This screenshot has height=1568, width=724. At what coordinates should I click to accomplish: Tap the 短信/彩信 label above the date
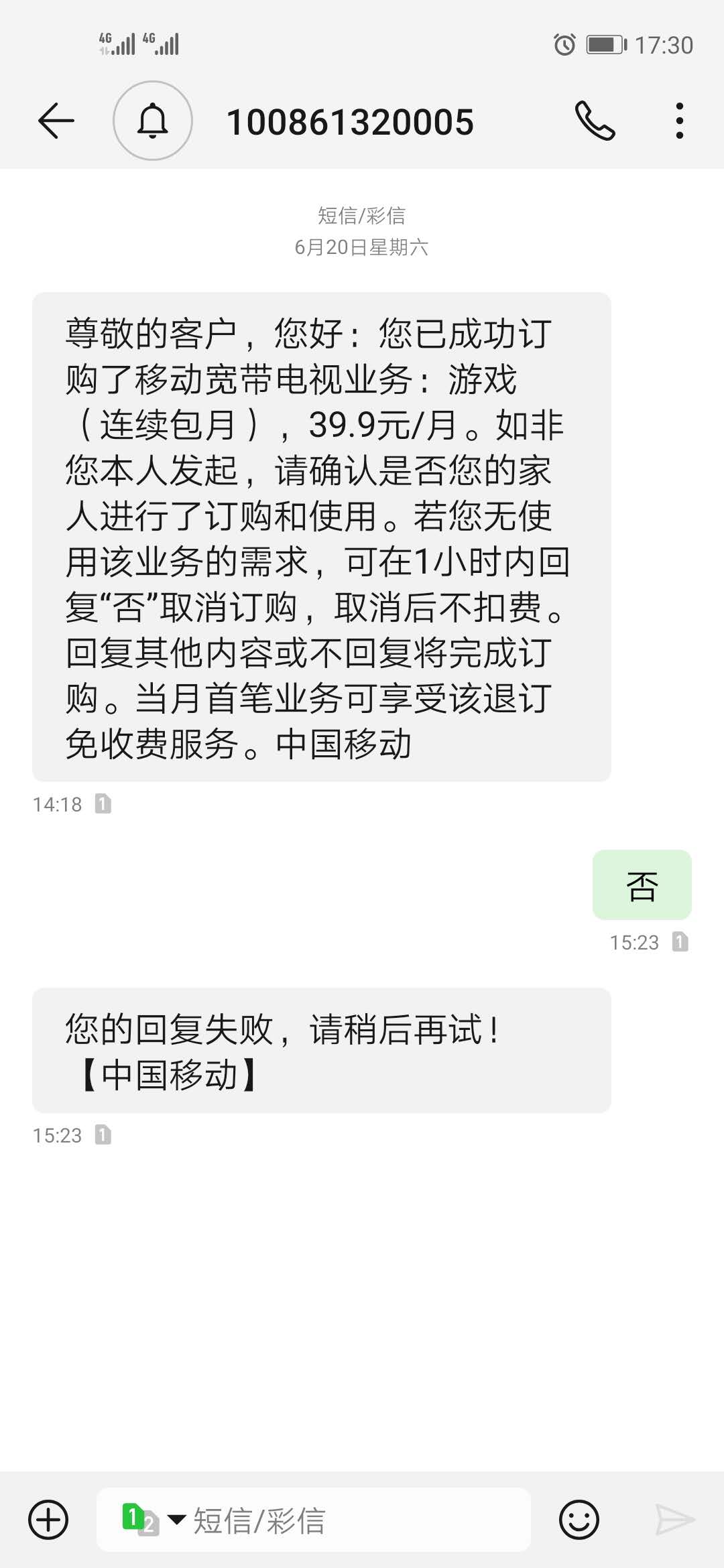[x=362, y=215]
